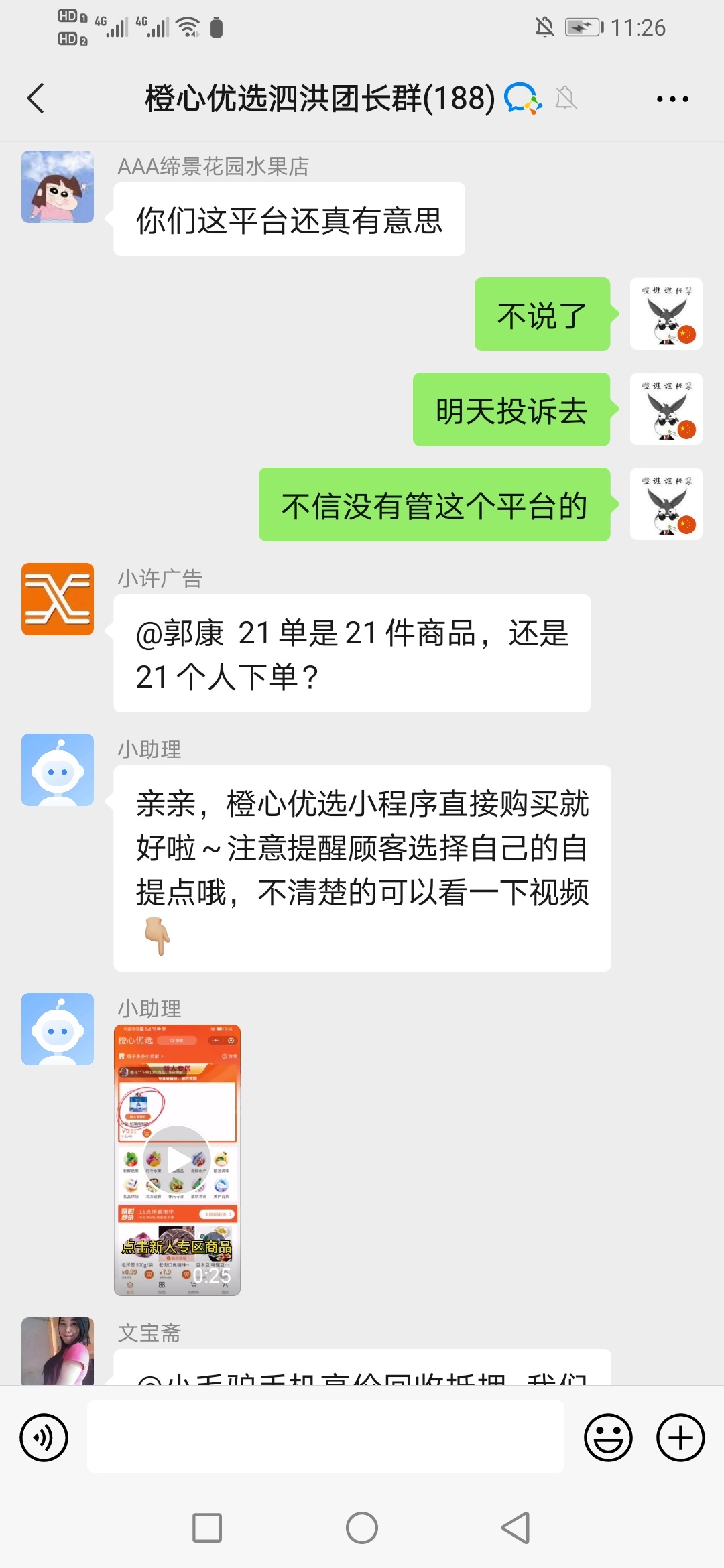Tap the system home button
The image size is (724, 1568).
[362, 1528]
